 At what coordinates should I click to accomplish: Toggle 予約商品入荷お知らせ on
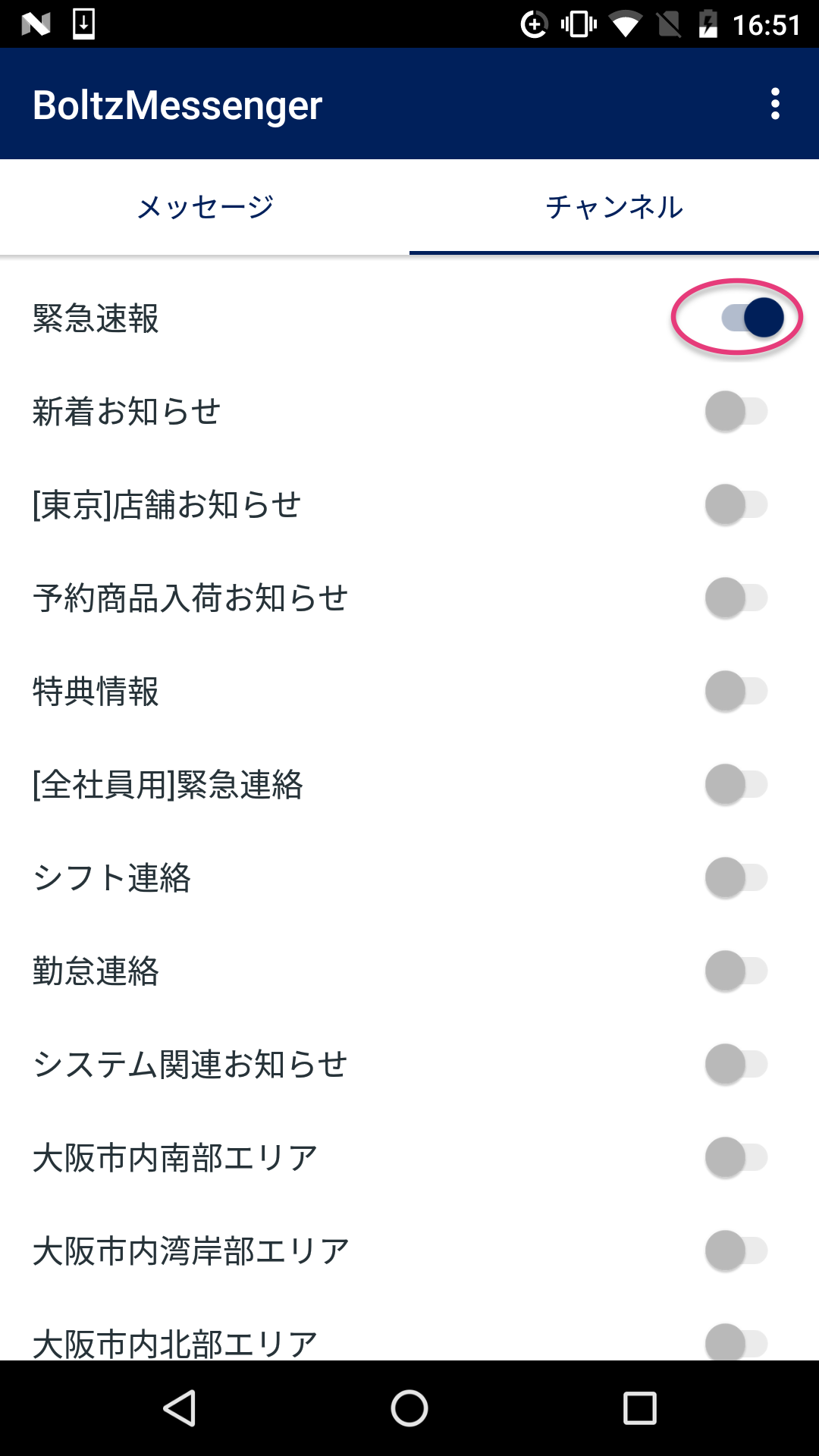(x=736, y=598)
